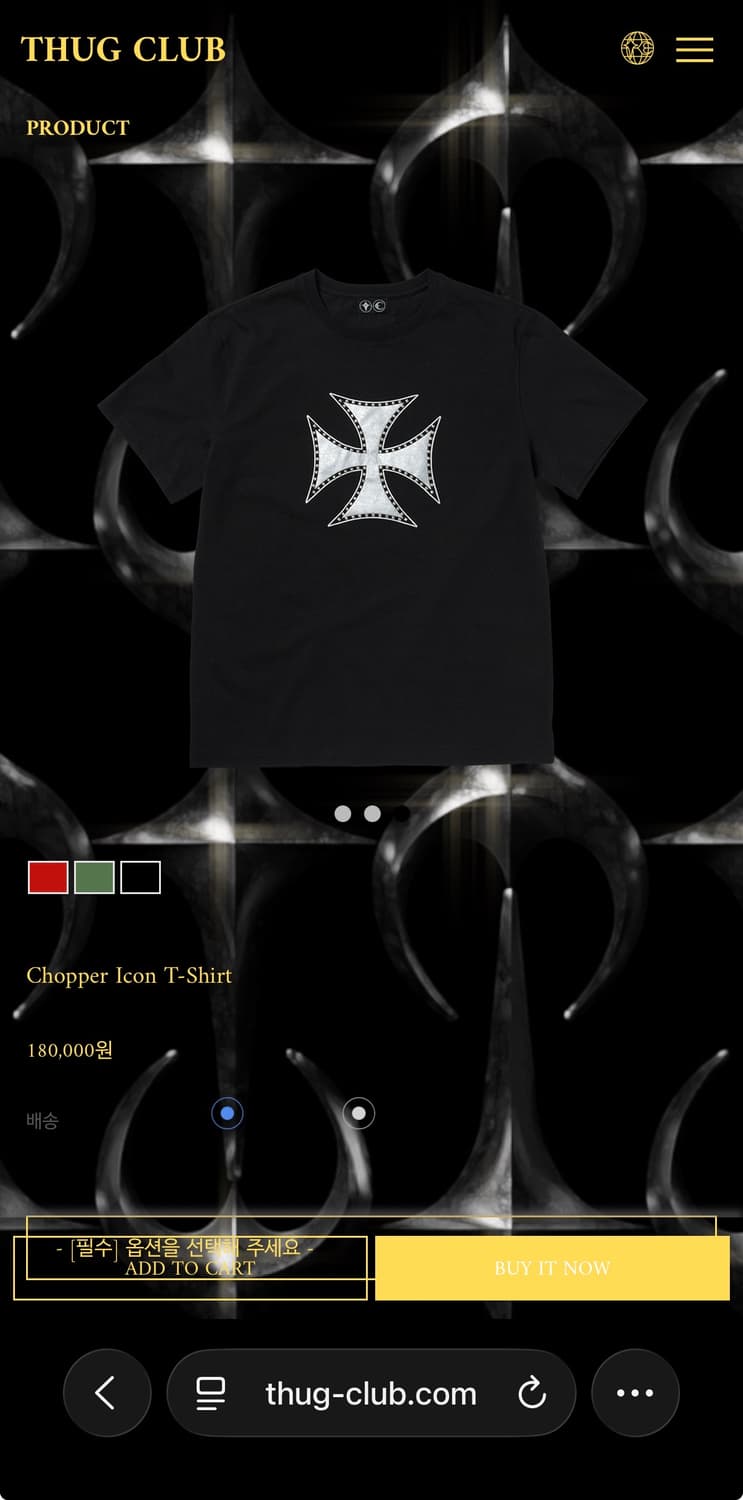Choose the second 배송 radio option

click(358, 1113)
